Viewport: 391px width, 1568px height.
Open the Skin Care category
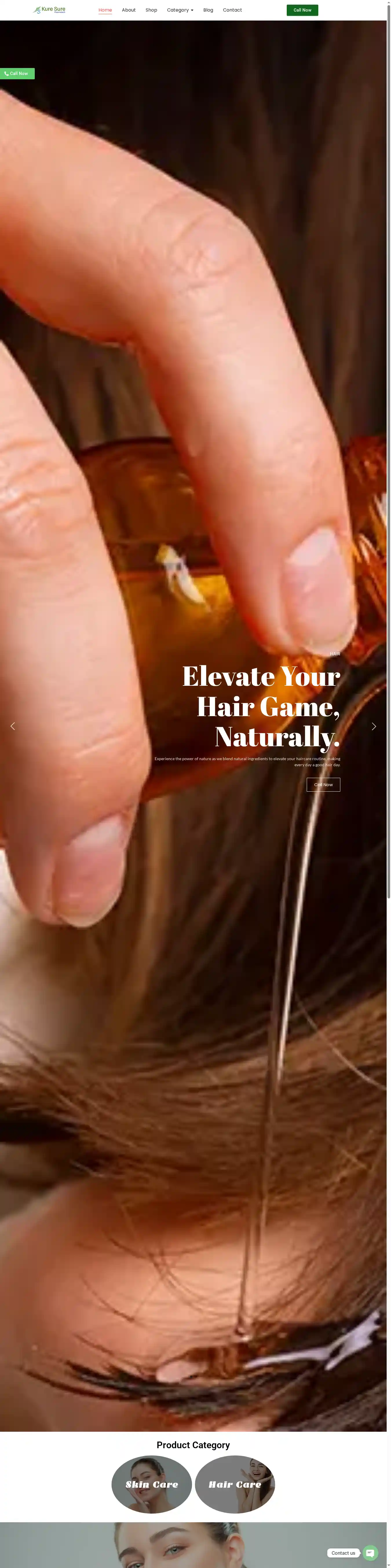coord(152,1484)
